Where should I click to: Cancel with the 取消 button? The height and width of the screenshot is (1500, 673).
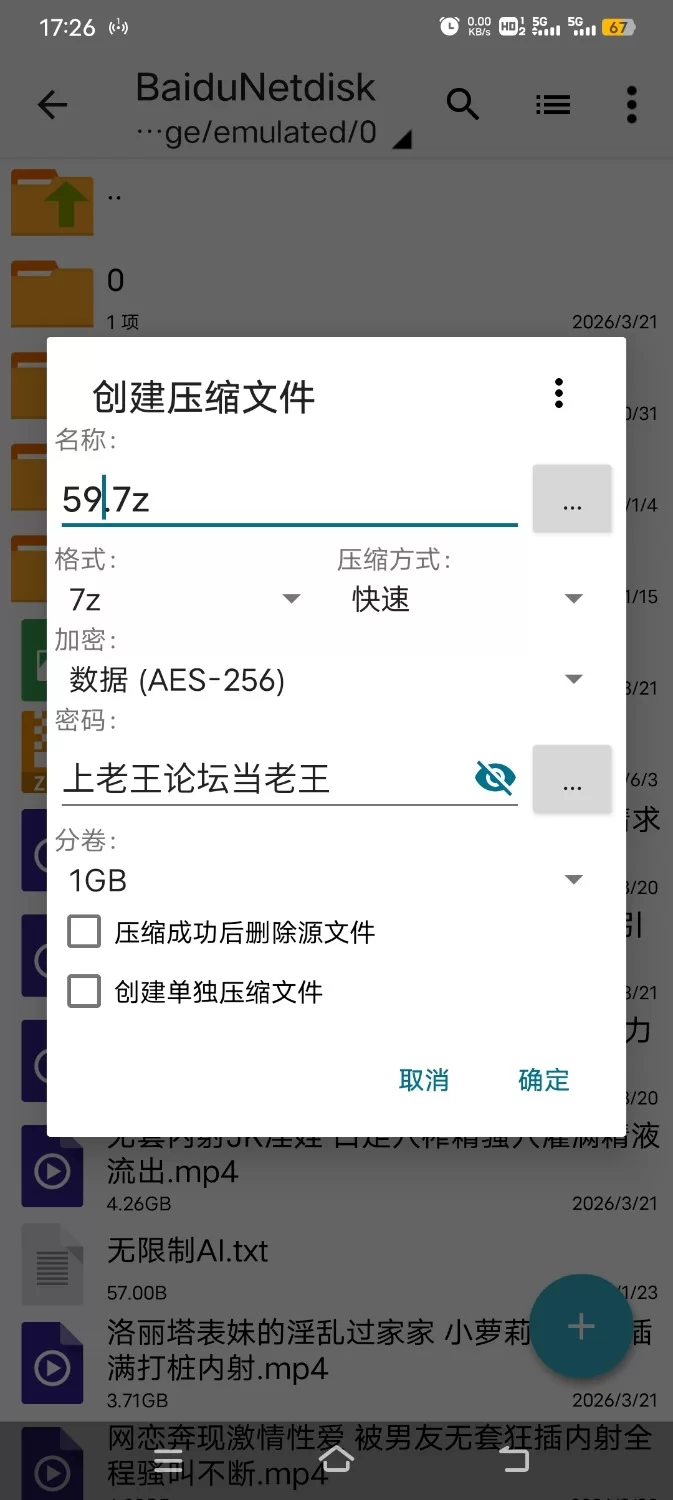coord(424,1080)
